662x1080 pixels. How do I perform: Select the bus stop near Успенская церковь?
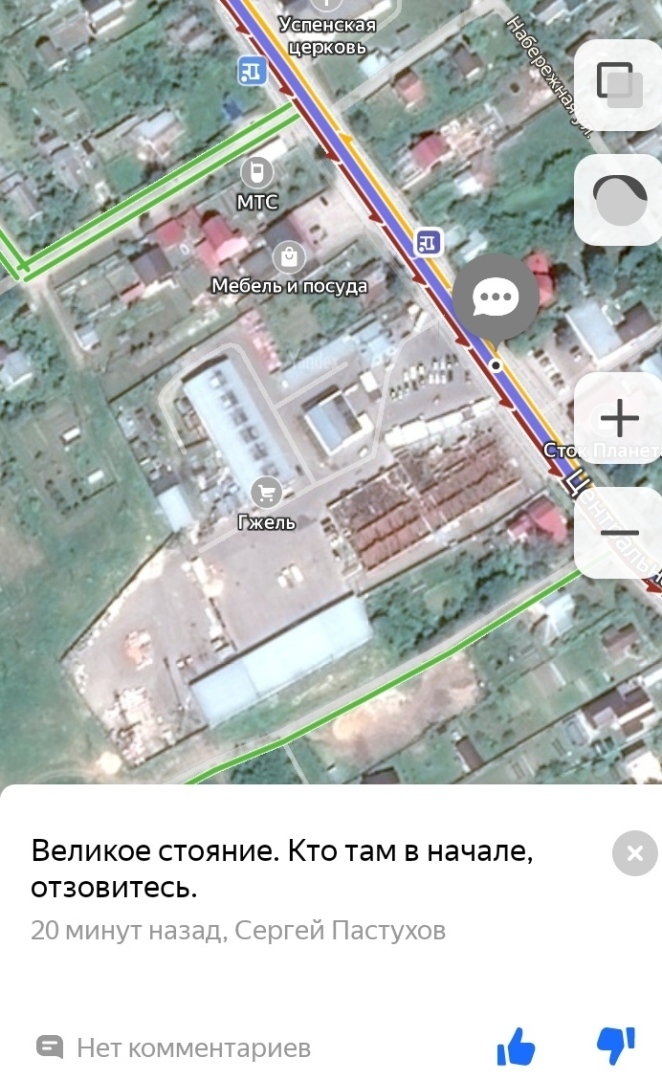pos(251,71)
